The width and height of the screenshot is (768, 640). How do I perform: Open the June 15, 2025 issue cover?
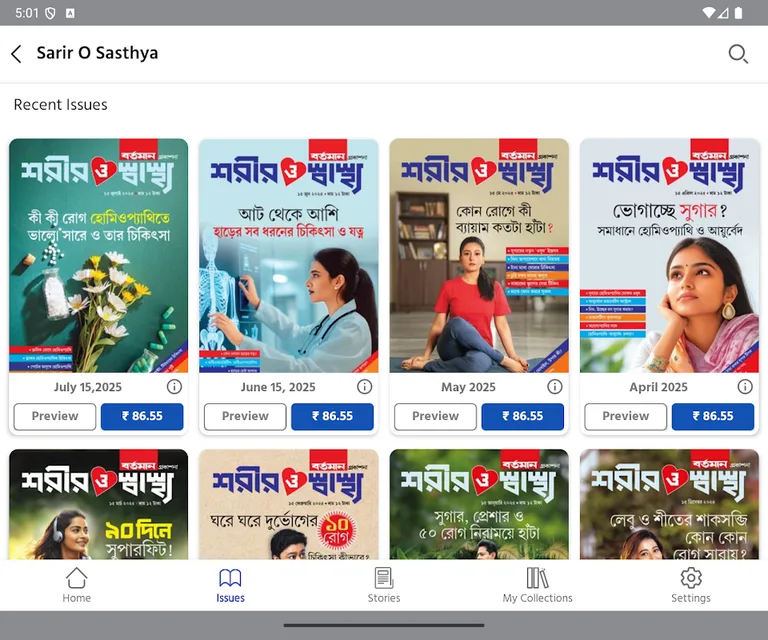288,255
